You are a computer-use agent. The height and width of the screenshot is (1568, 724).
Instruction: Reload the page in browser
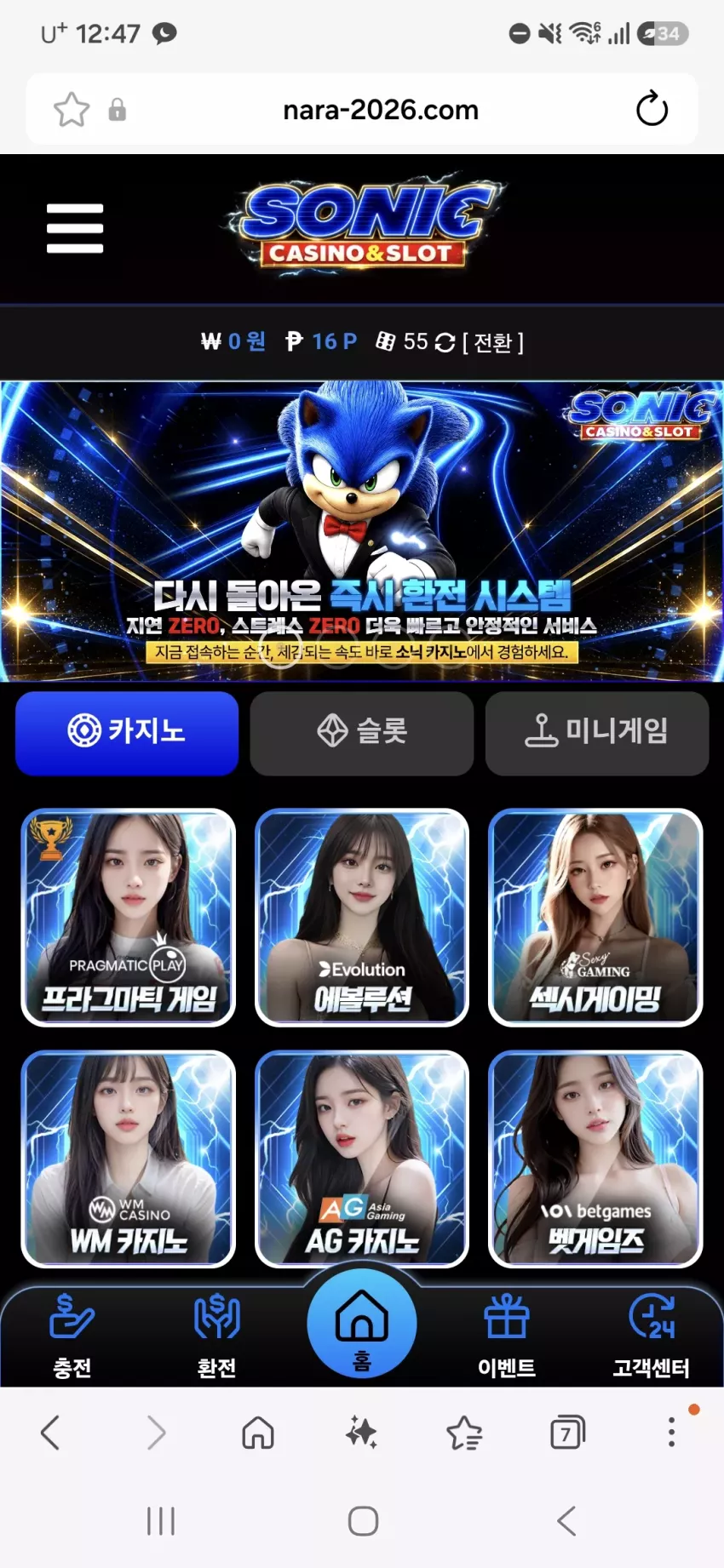(x=652, y=109)
